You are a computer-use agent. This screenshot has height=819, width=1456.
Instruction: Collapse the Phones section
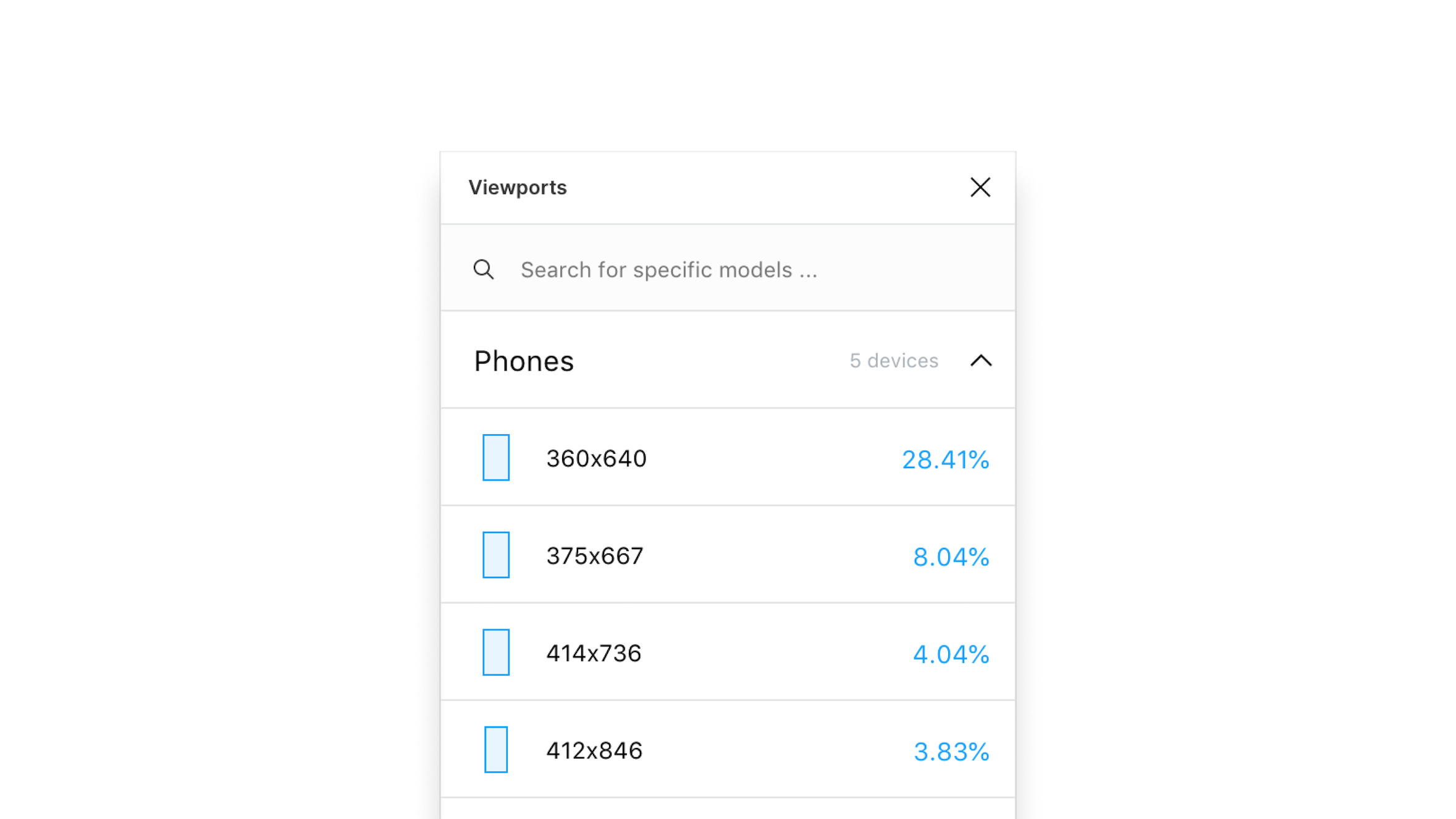(x=980, y=361)
